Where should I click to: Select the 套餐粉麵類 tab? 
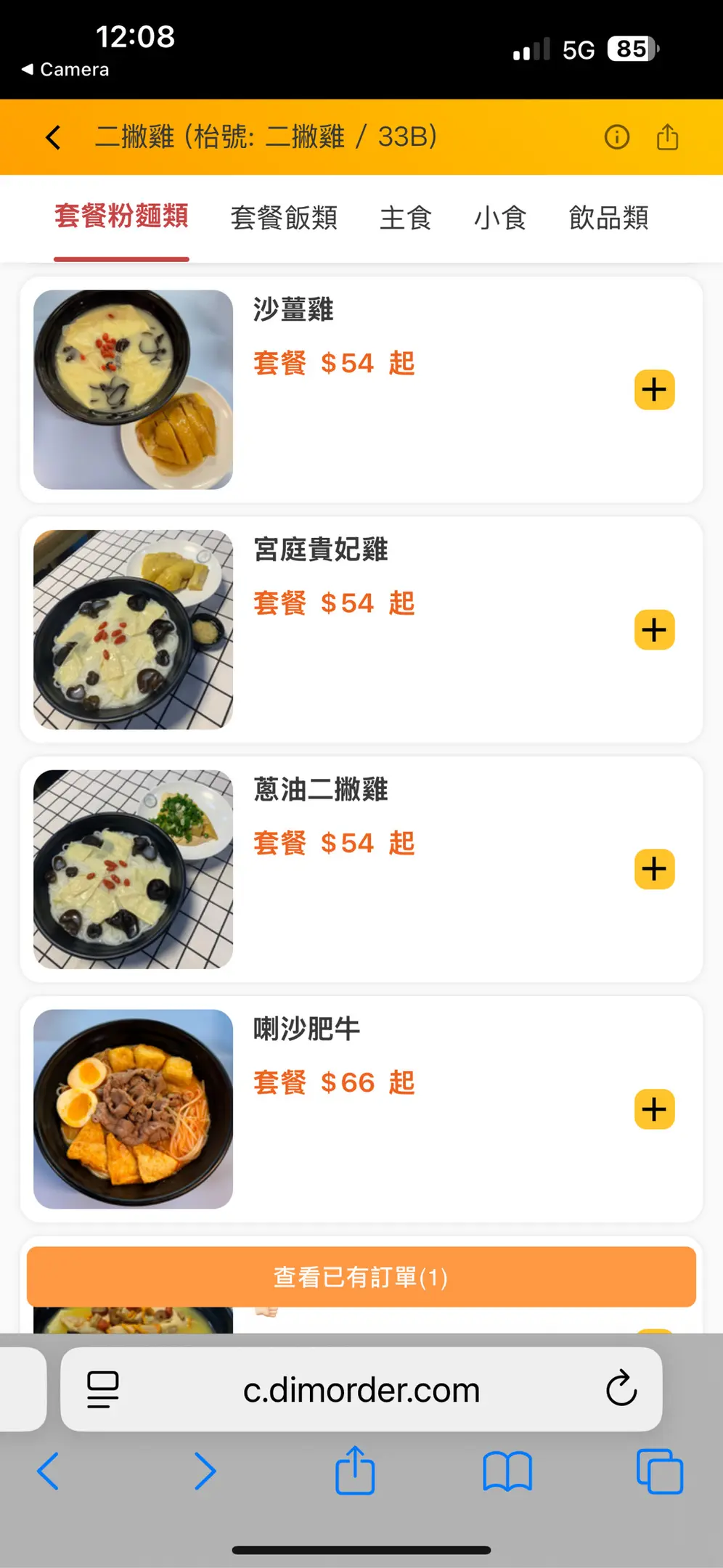click(x=121, y=216)
